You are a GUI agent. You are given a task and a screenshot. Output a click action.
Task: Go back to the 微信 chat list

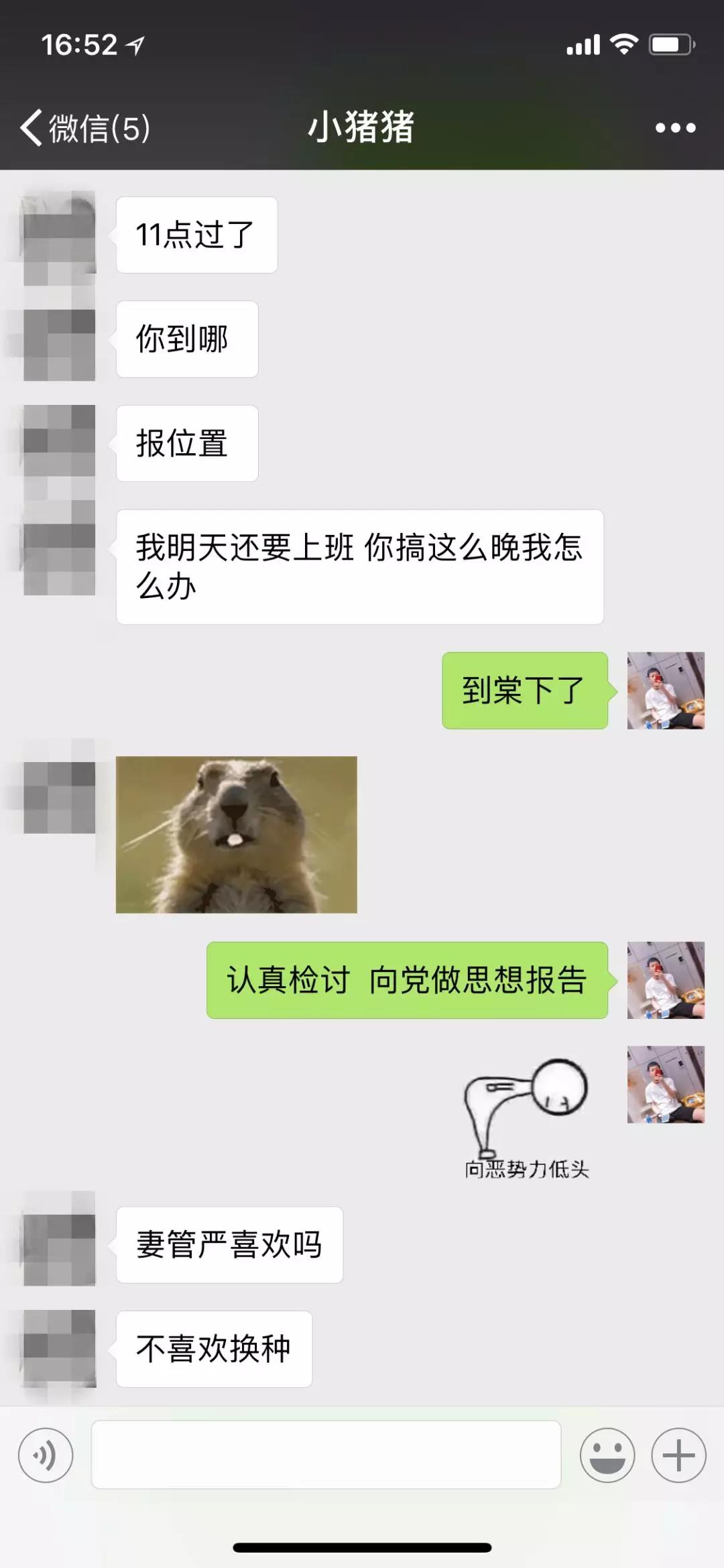pyautogui.click(x=84, y=128)
